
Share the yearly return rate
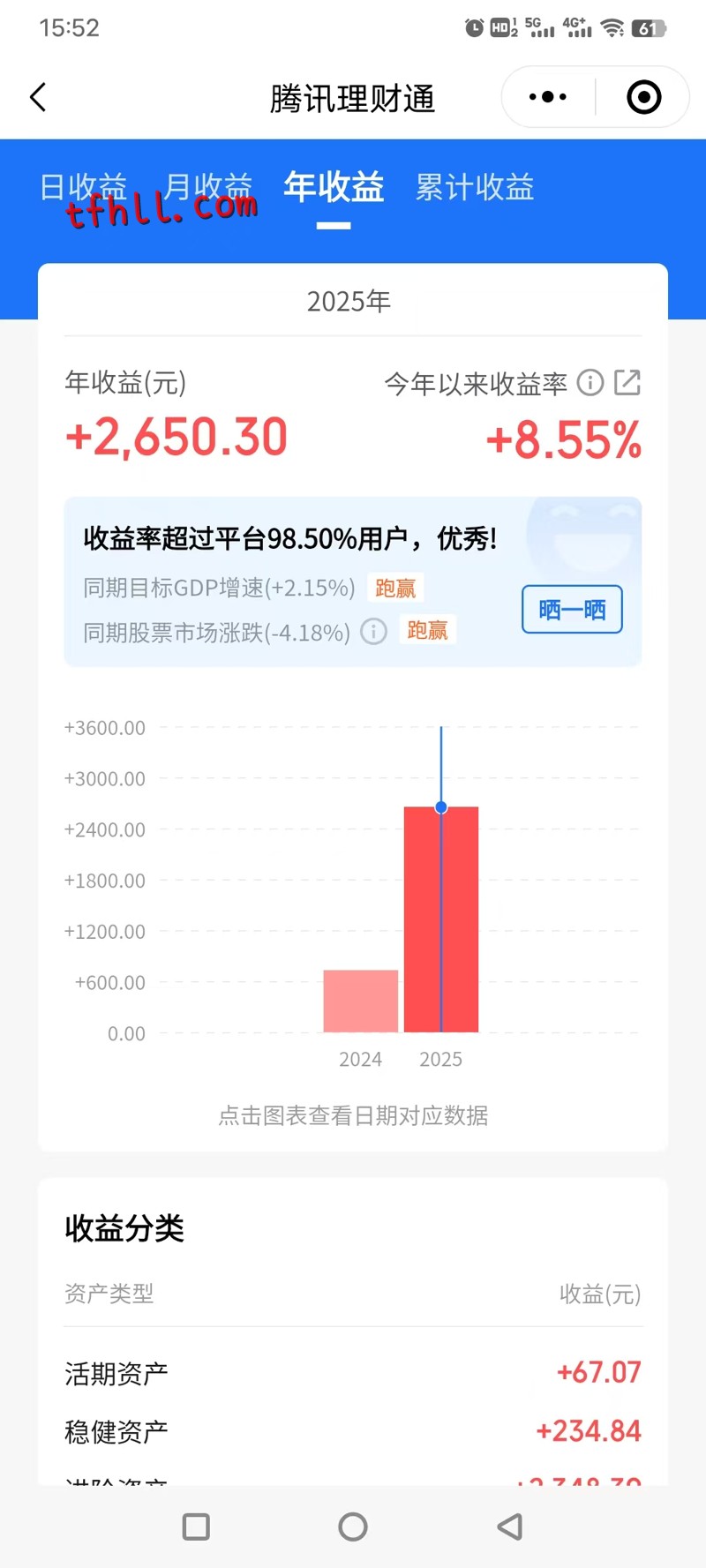tap(627, 383)
